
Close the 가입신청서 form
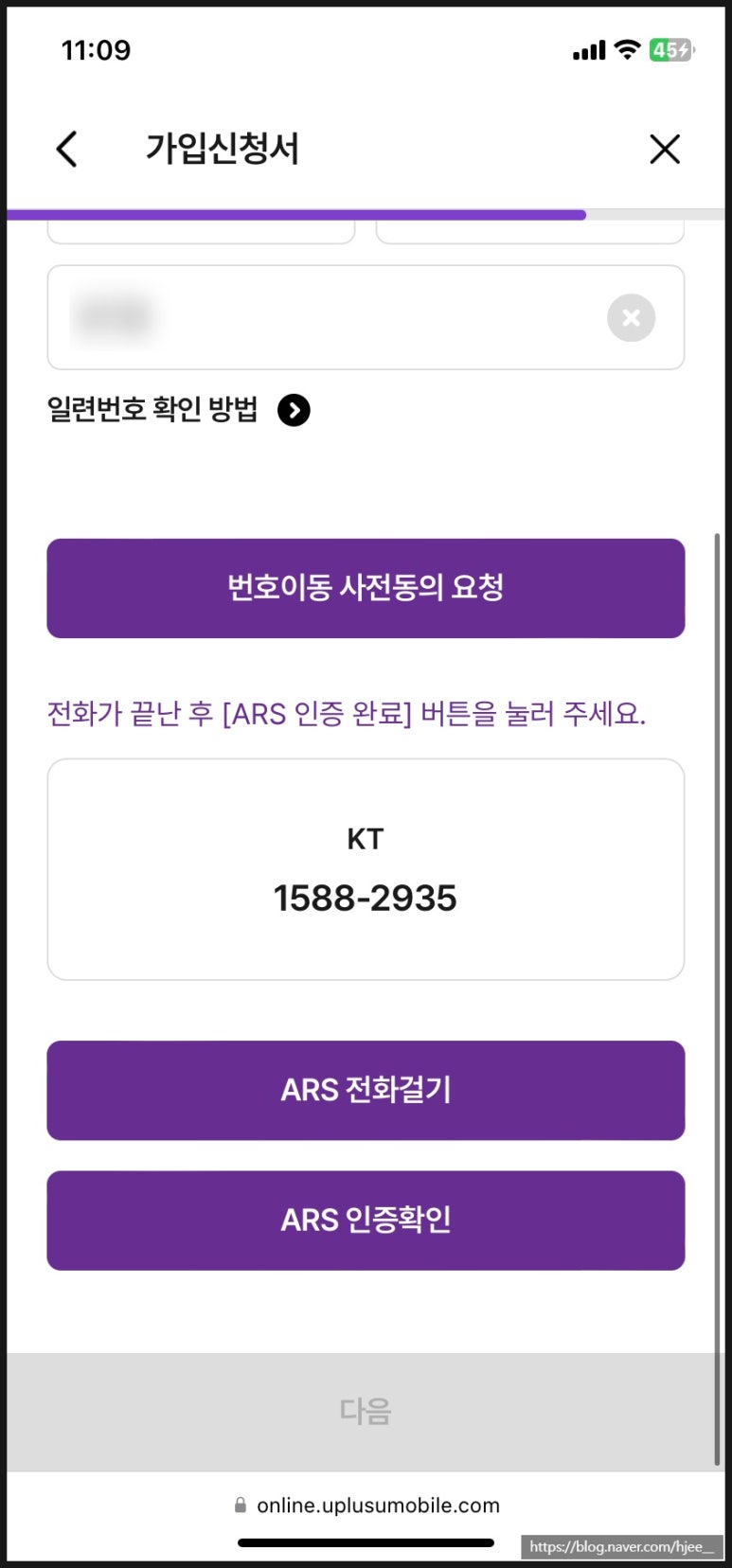coord(665,149)
